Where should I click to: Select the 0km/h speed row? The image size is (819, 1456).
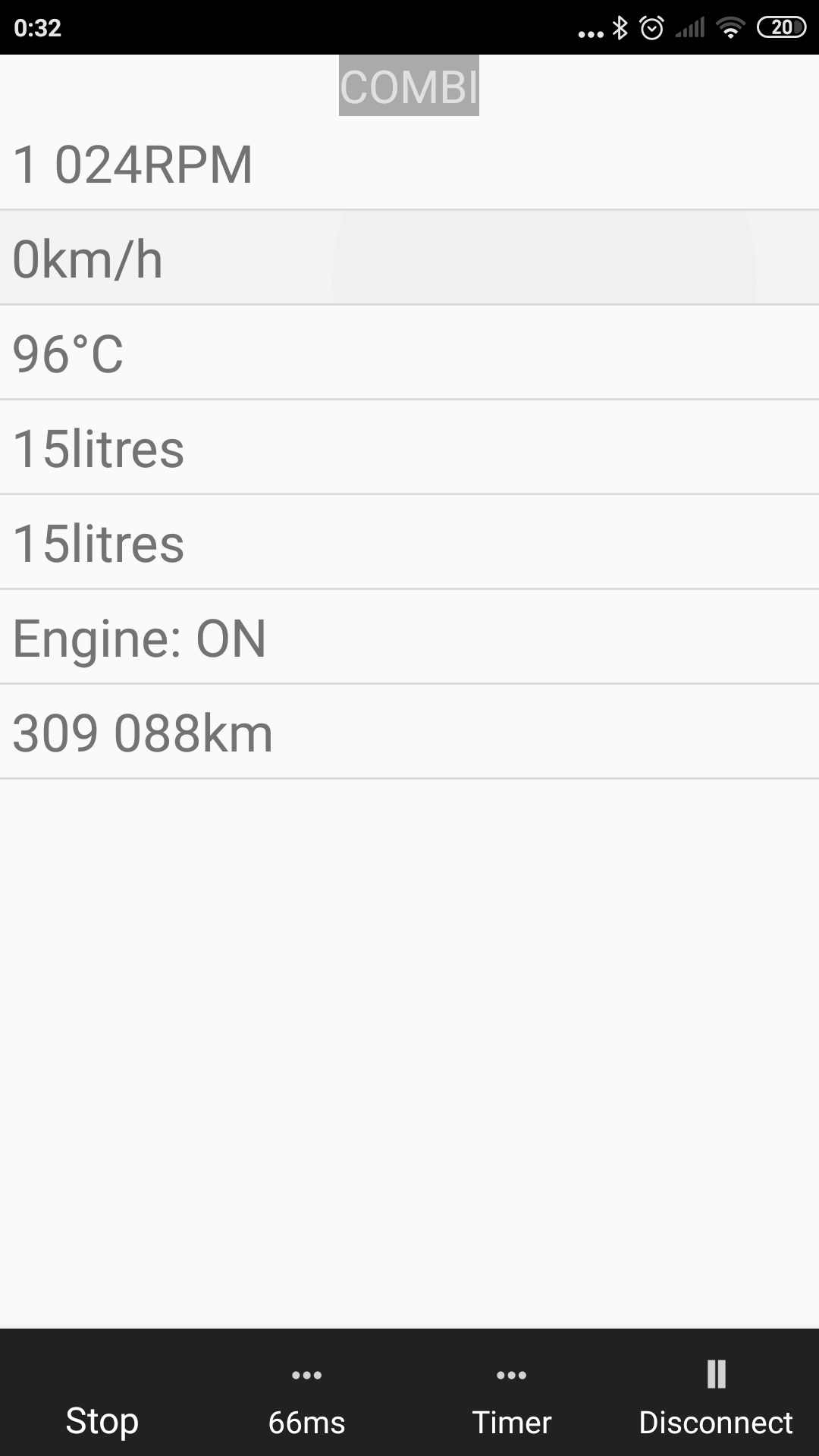pyautogui.click(x=409, y=258)
